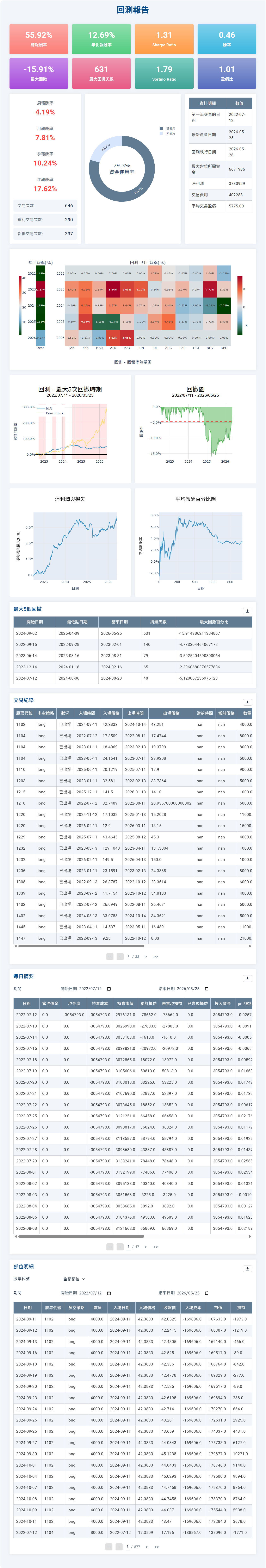Download the 每日摘要 table
This screenshot has height=1568, width=266.
click(247, 978)
